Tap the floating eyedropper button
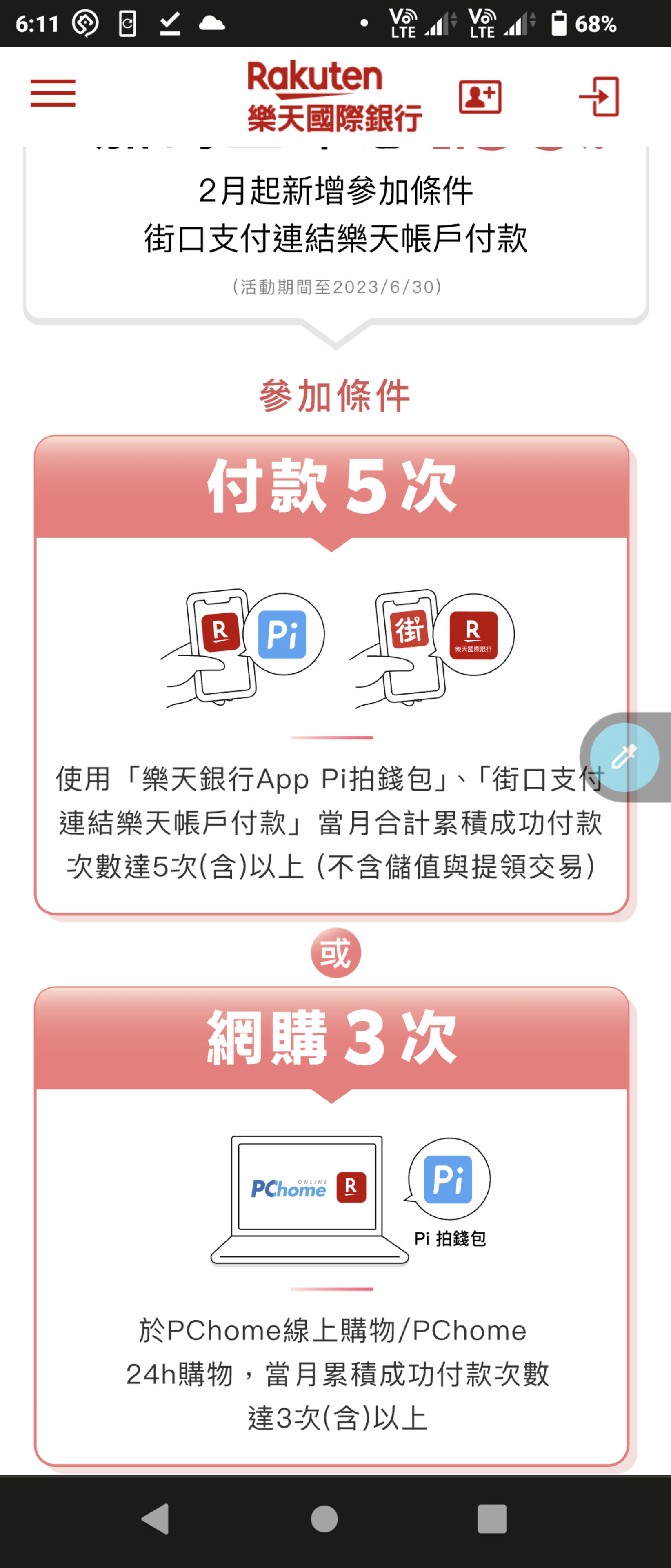Image resolution: width=671 pixels, height=1568 pixels. click(624, 757)
